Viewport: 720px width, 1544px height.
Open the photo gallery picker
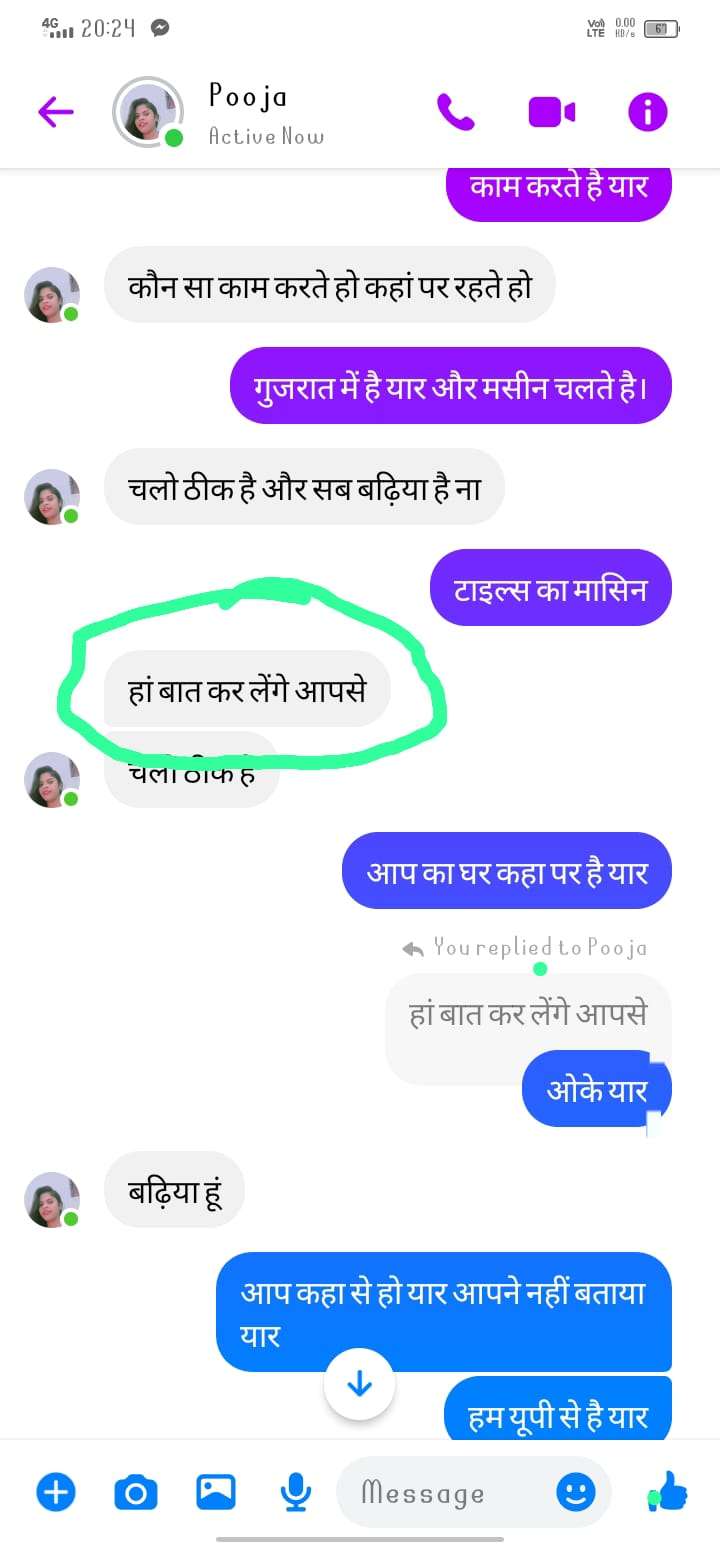coord(215,1492)
